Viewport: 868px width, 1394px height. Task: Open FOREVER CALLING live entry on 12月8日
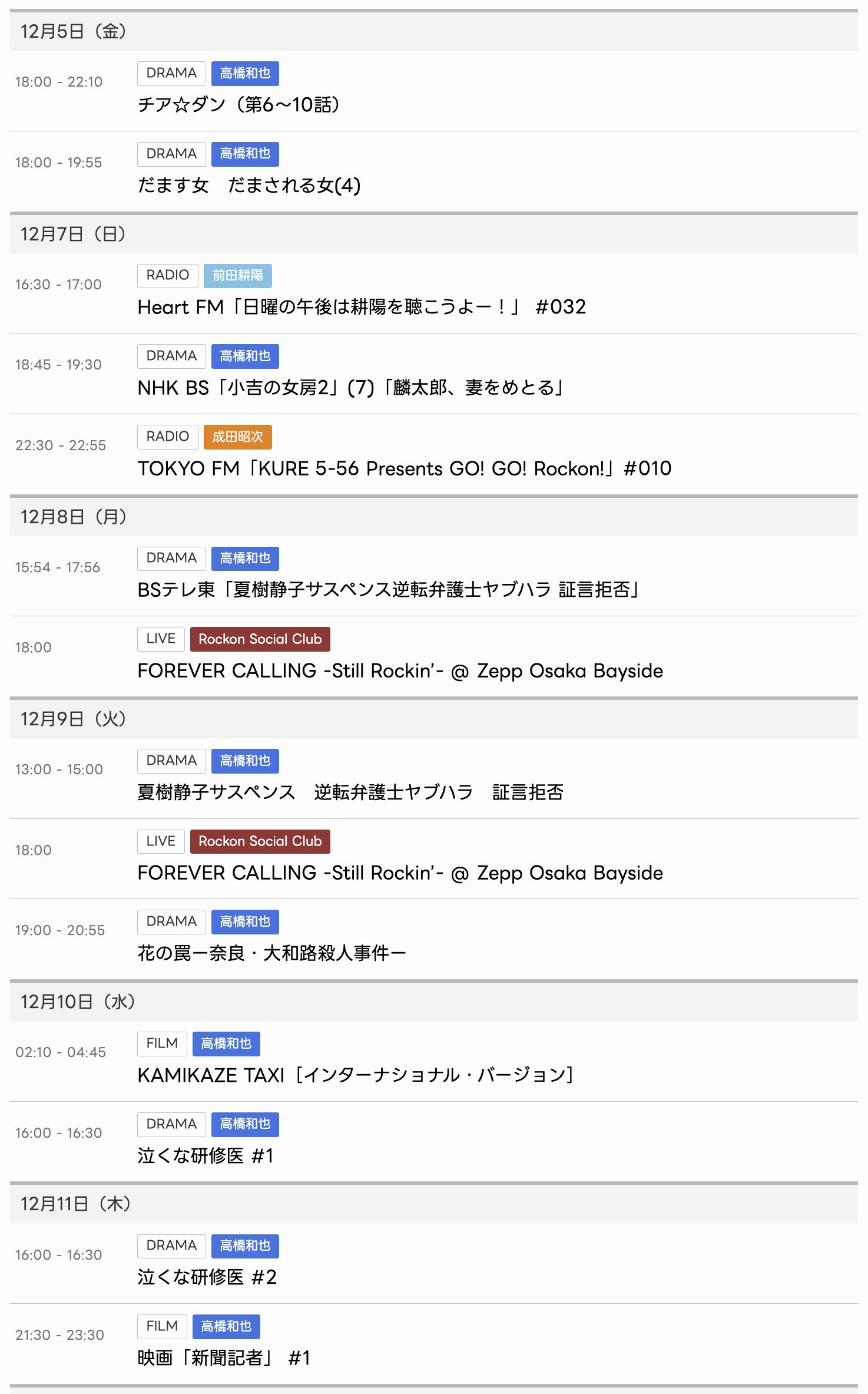400,671
